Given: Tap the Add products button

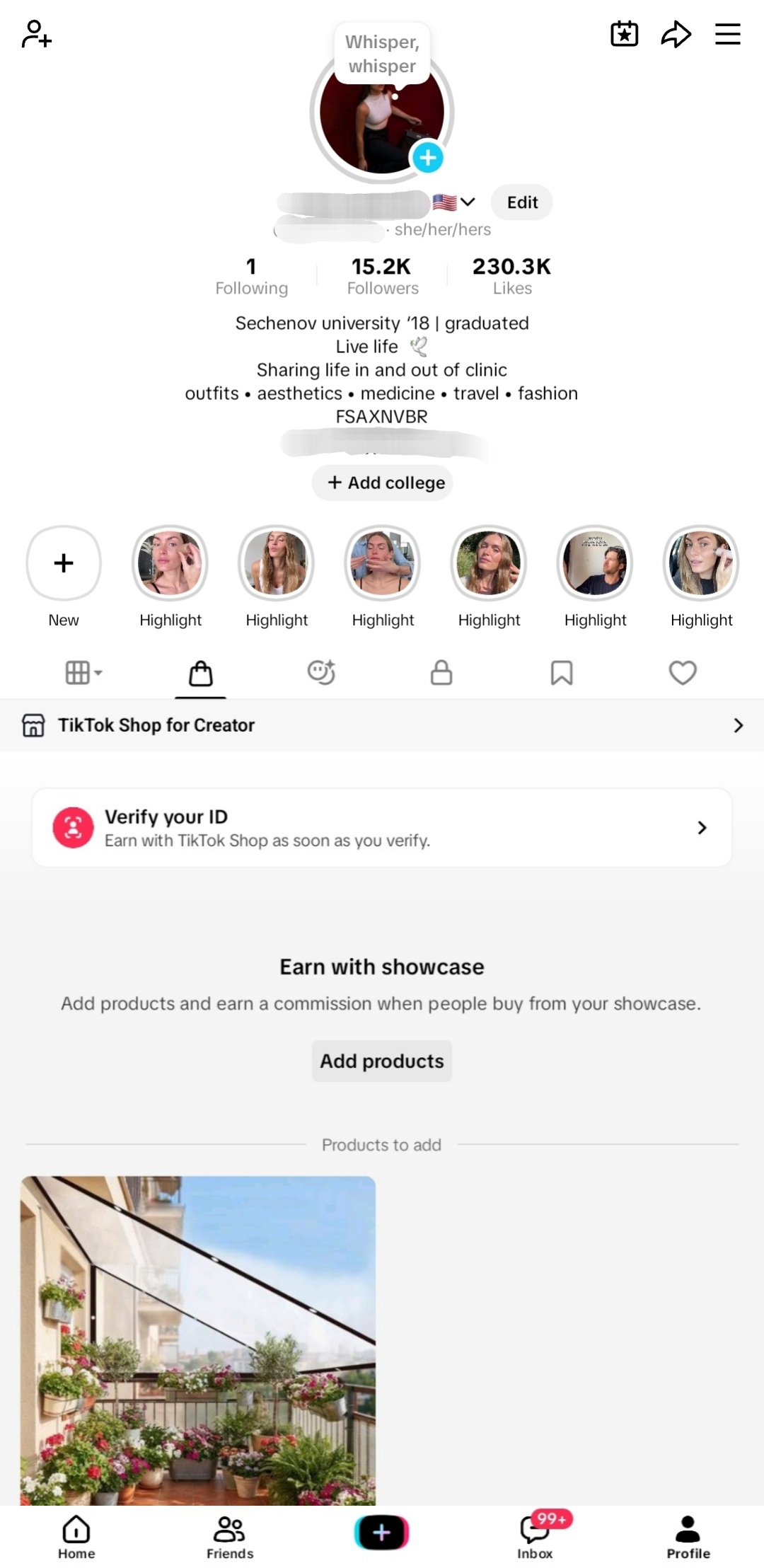Looking at the screenshot, I should 382,1061.
